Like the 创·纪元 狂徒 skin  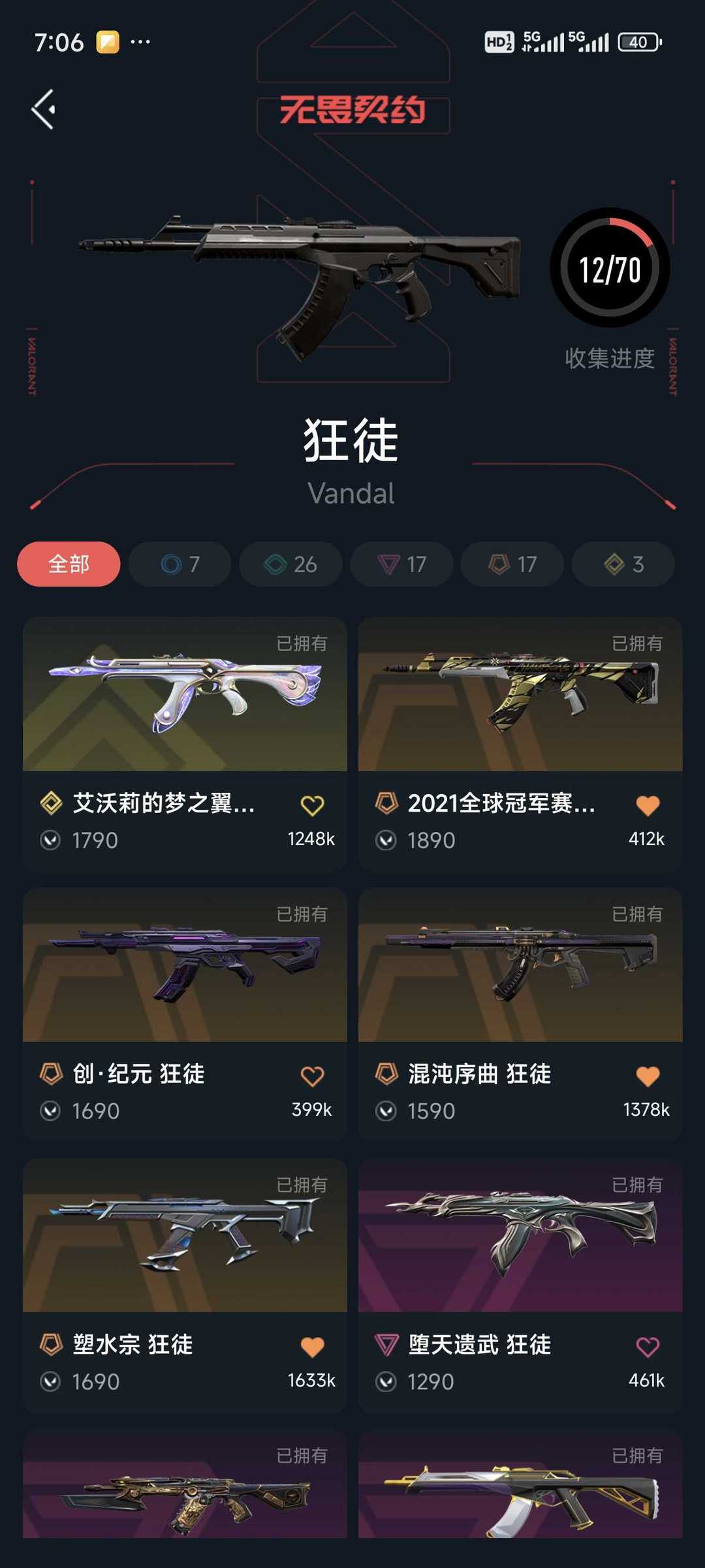(312, 1076)
